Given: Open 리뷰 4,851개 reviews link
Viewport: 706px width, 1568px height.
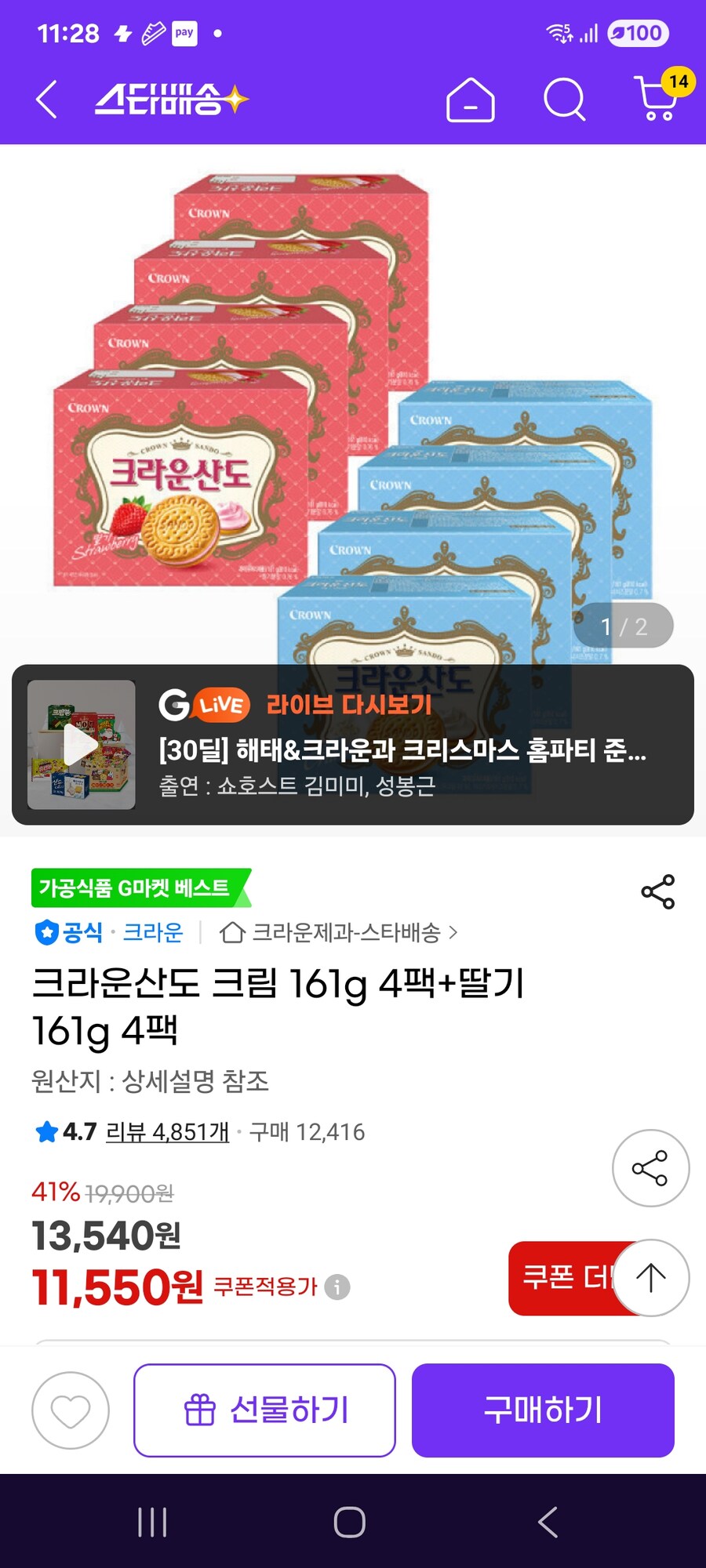Looking at the screenshot, I should [166, 1132].
